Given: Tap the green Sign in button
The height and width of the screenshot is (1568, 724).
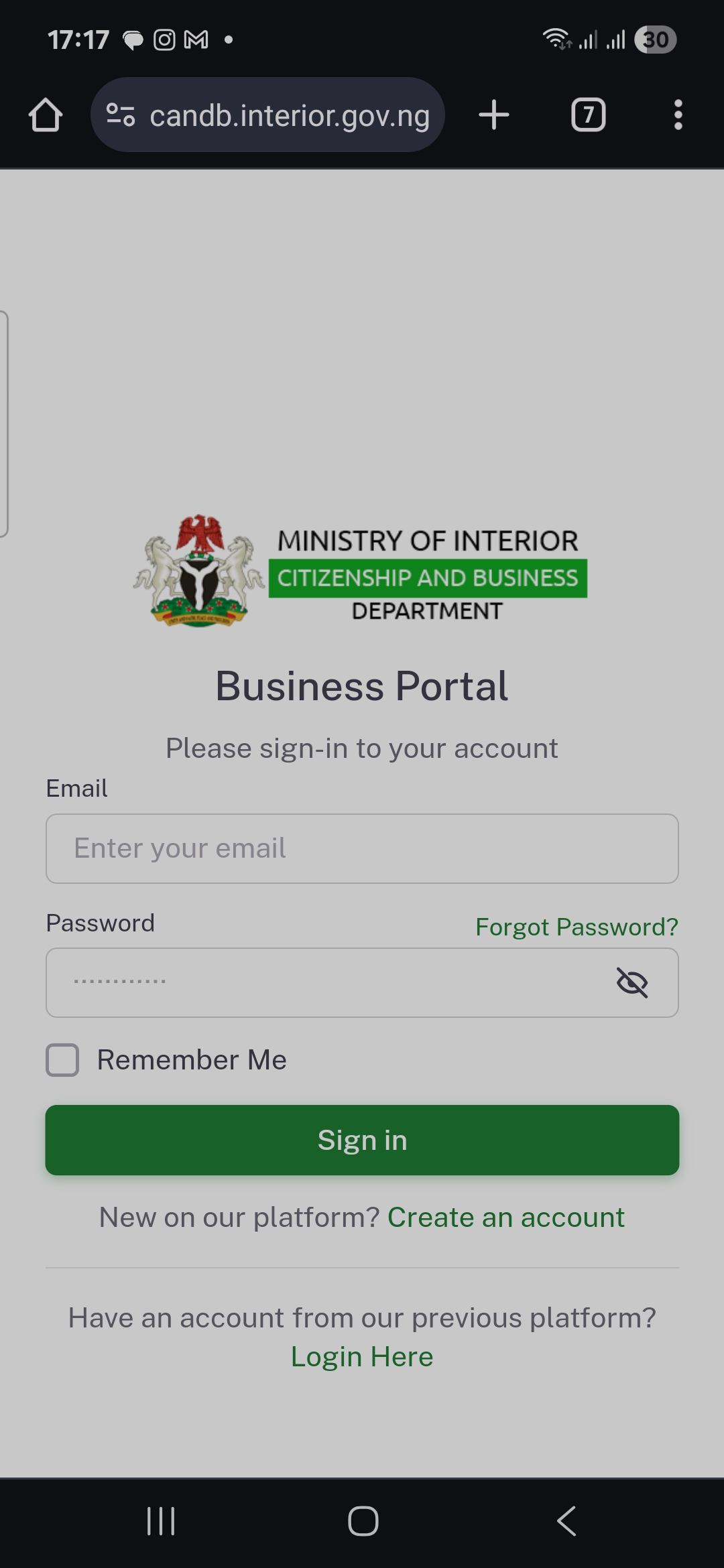Looking at the screenshot, I should [362, 1140].
